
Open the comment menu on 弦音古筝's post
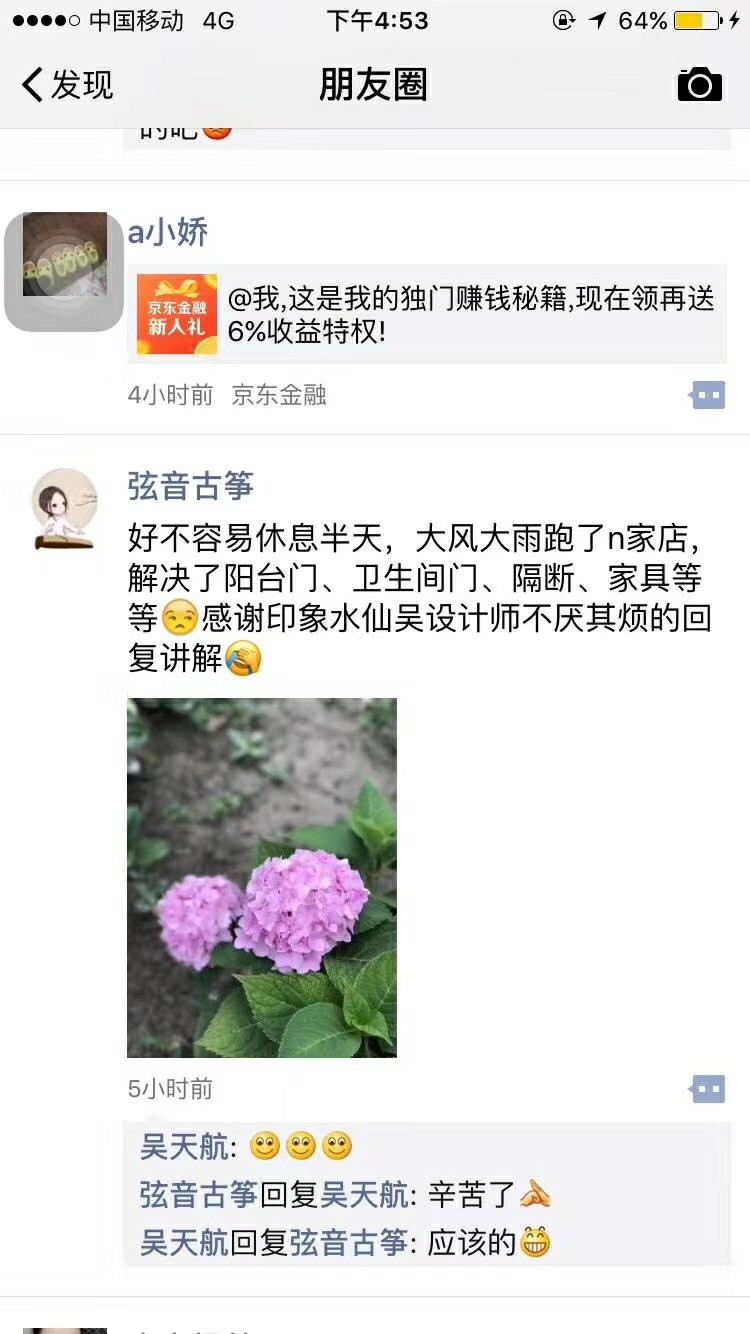click(x=708, y=1089)
